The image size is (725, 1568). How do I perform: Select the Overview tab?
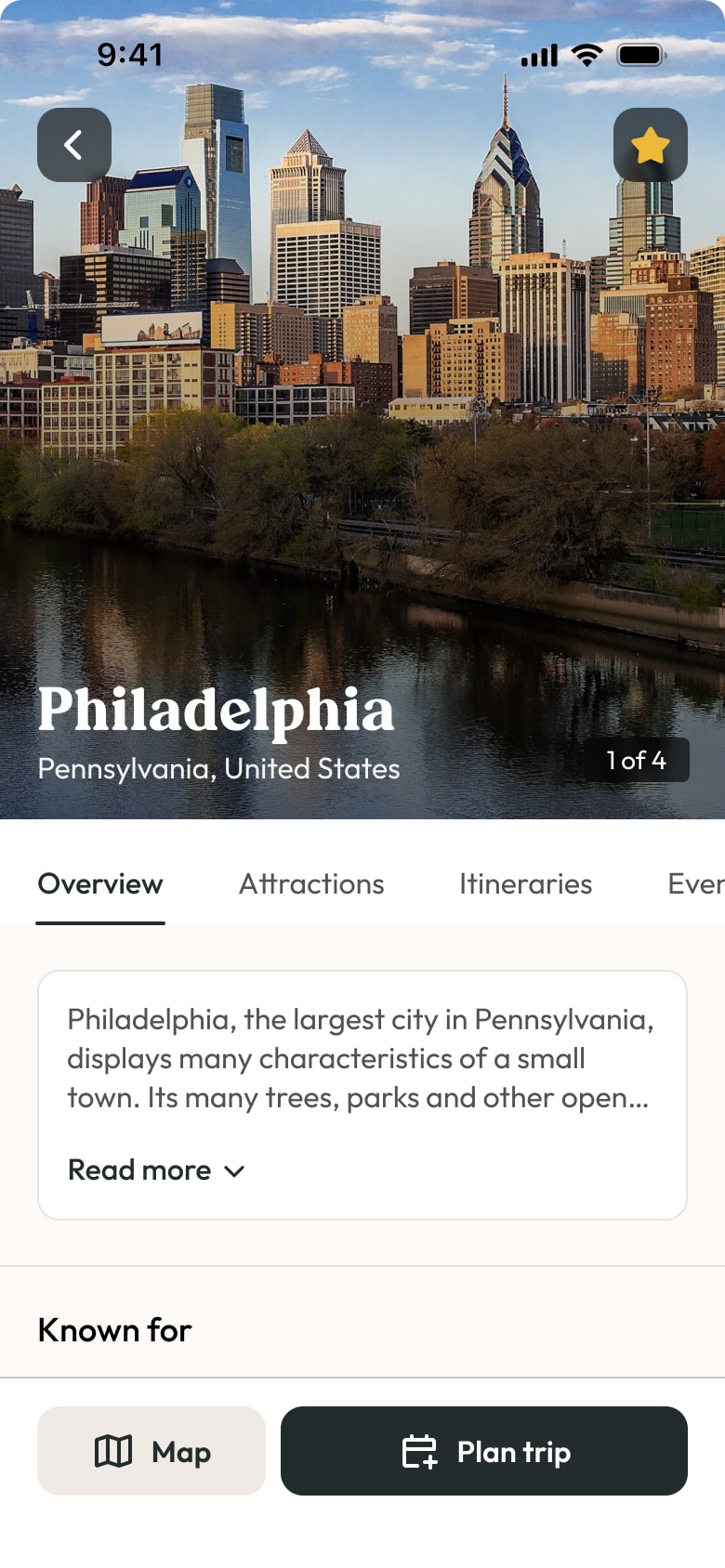point(100,884)
